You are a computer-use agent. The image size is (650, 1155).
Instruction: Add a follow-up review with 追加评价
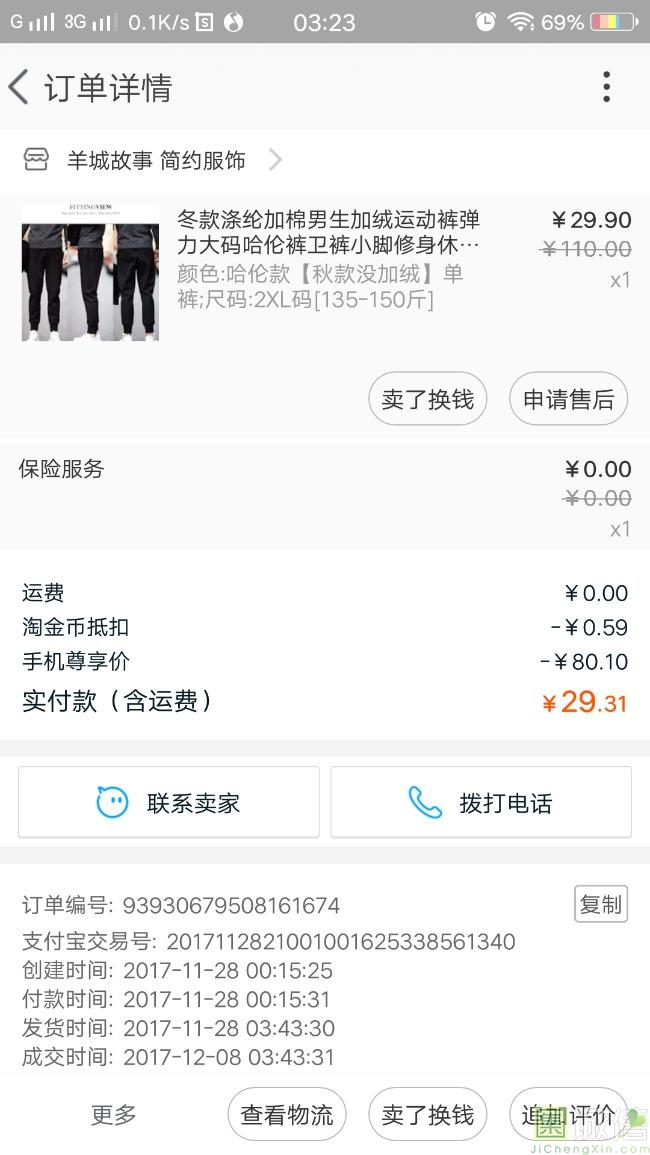(567, 1114)
